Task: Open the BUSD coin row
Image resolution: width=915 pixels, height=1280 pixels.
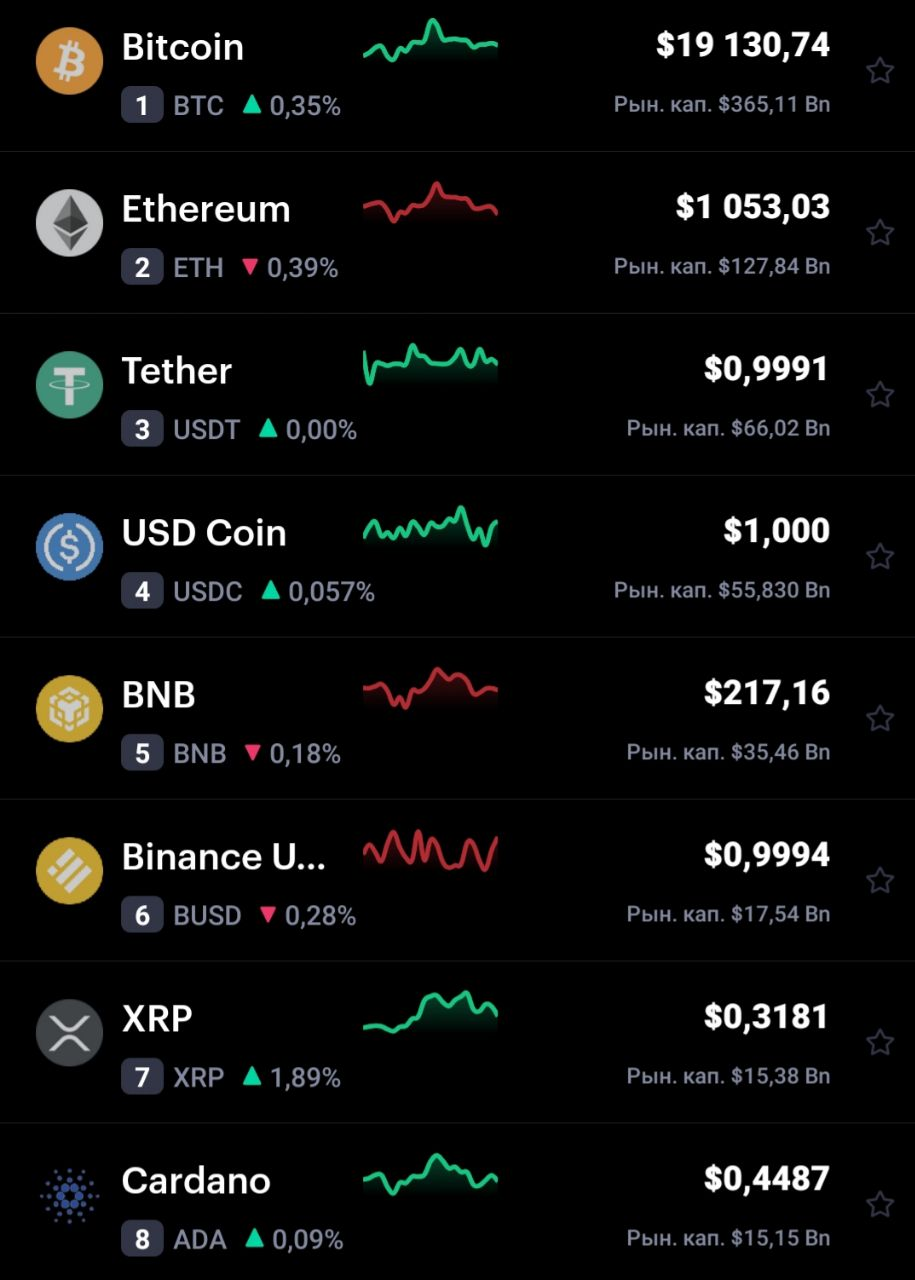Action: pos(224,858)
